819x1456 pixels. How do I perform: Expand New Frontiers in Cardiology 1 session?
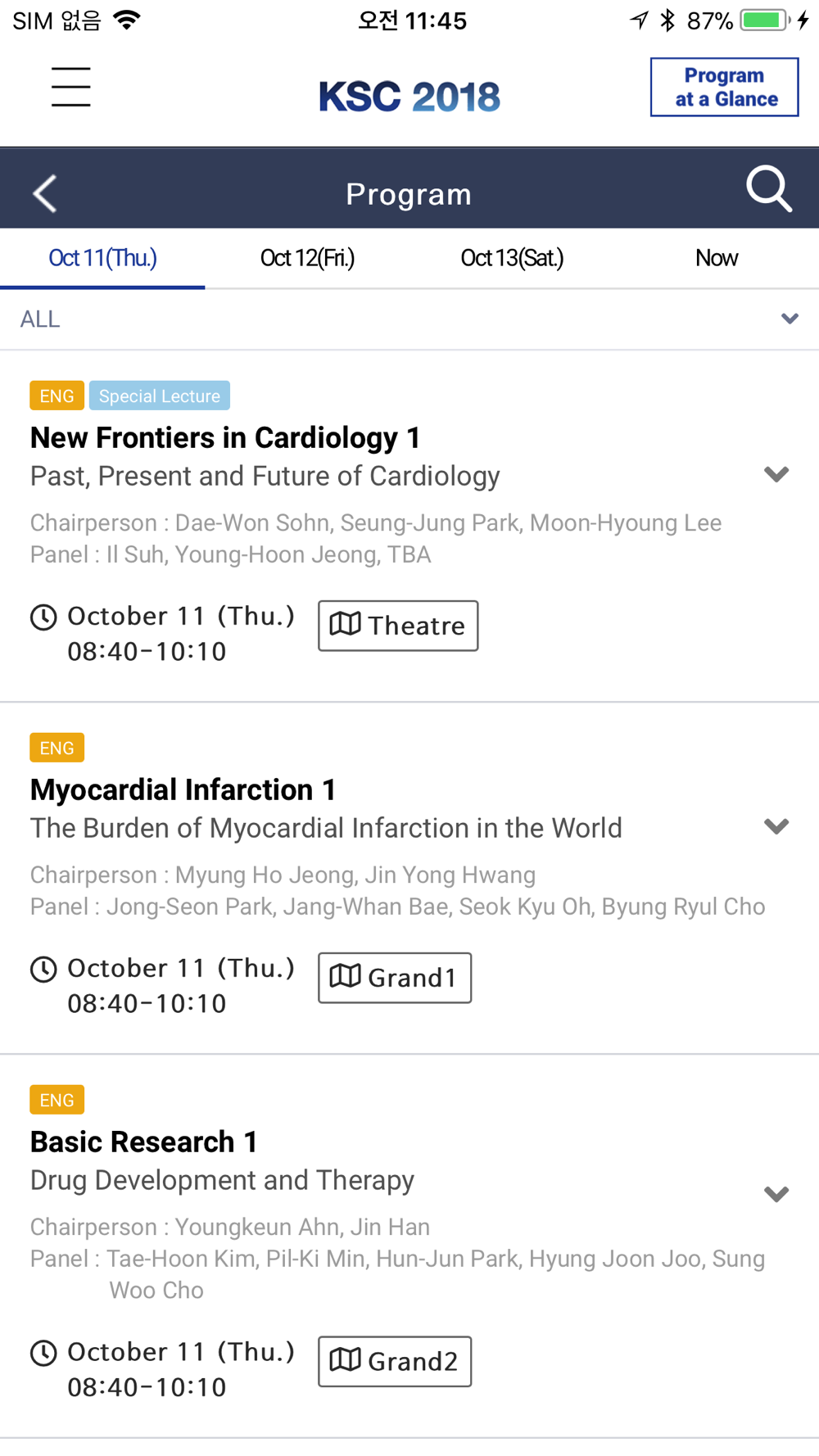click(776, 474)
